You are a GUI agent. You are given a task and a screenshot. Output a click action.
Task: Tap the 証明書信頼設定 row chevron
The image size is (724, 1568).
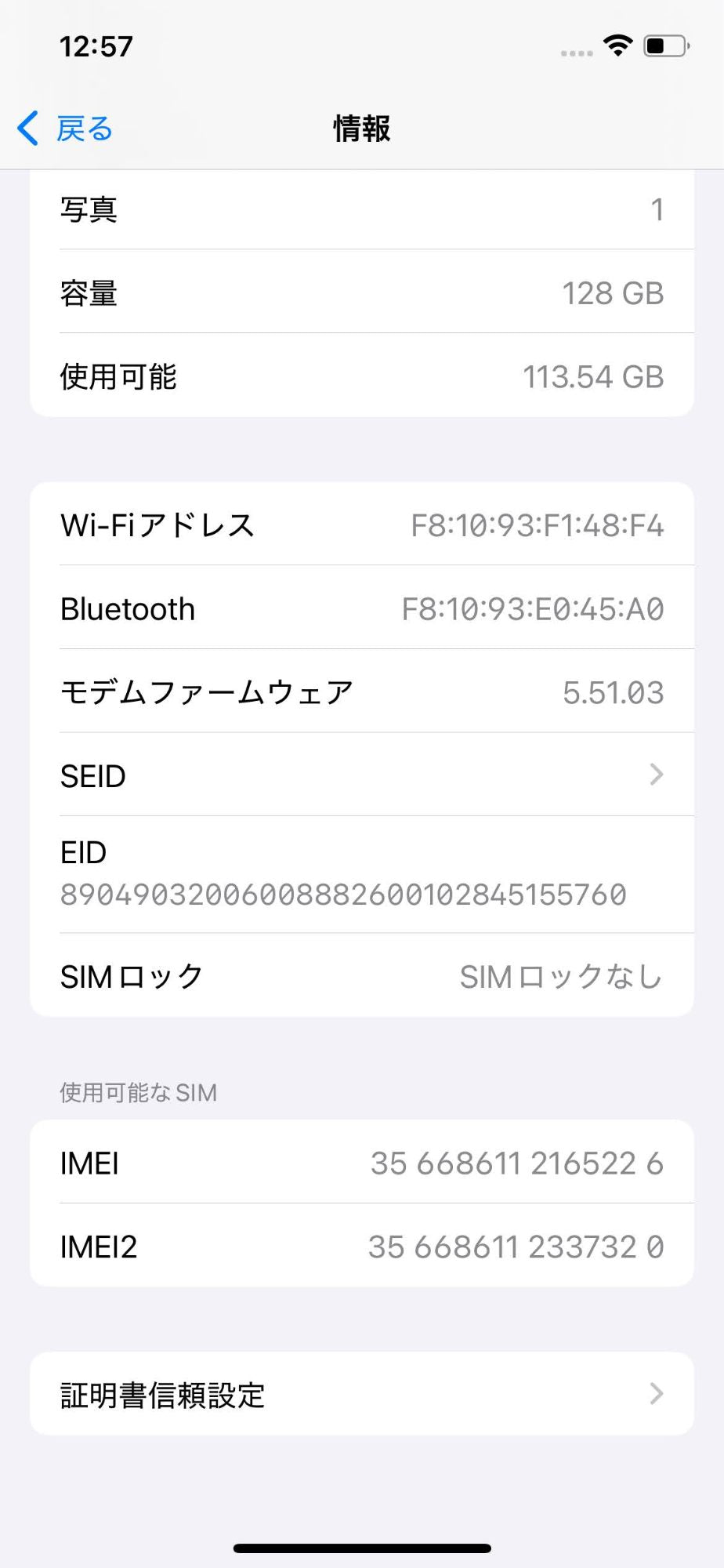(x=657, y=1394)
